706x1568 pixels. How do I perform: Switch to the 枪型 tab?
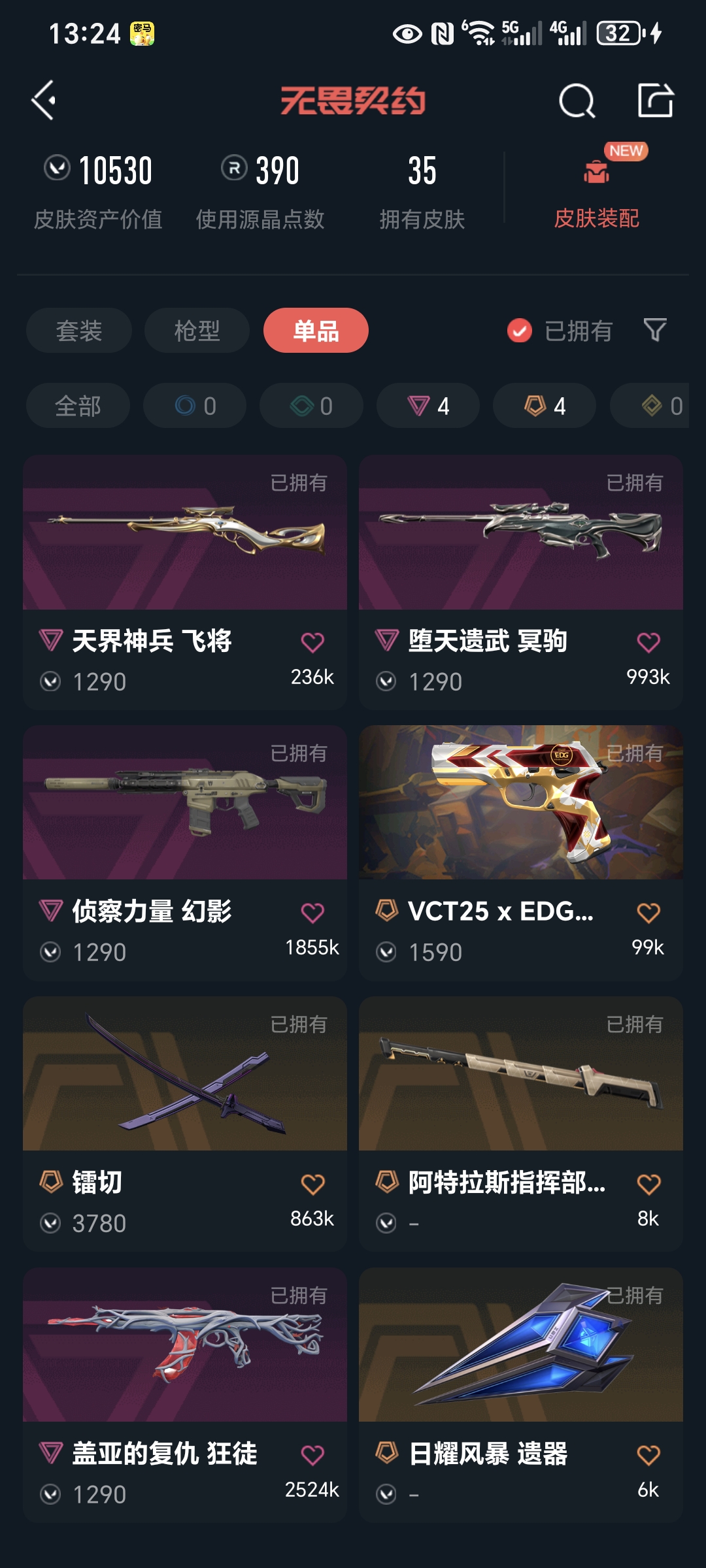(x=197, y=331)
